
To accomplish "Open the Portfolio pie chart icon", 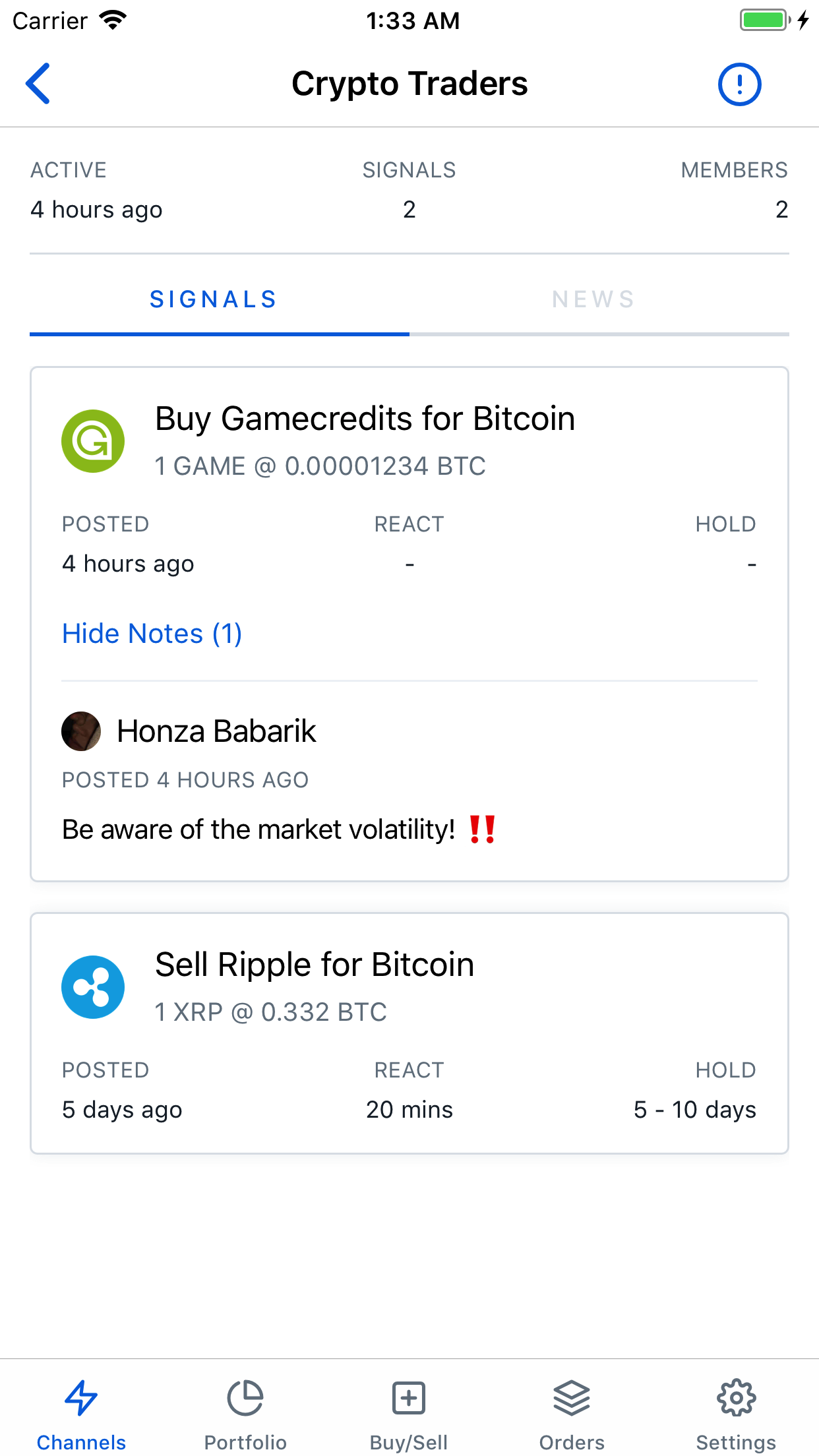I will (x=245, y=1397).
